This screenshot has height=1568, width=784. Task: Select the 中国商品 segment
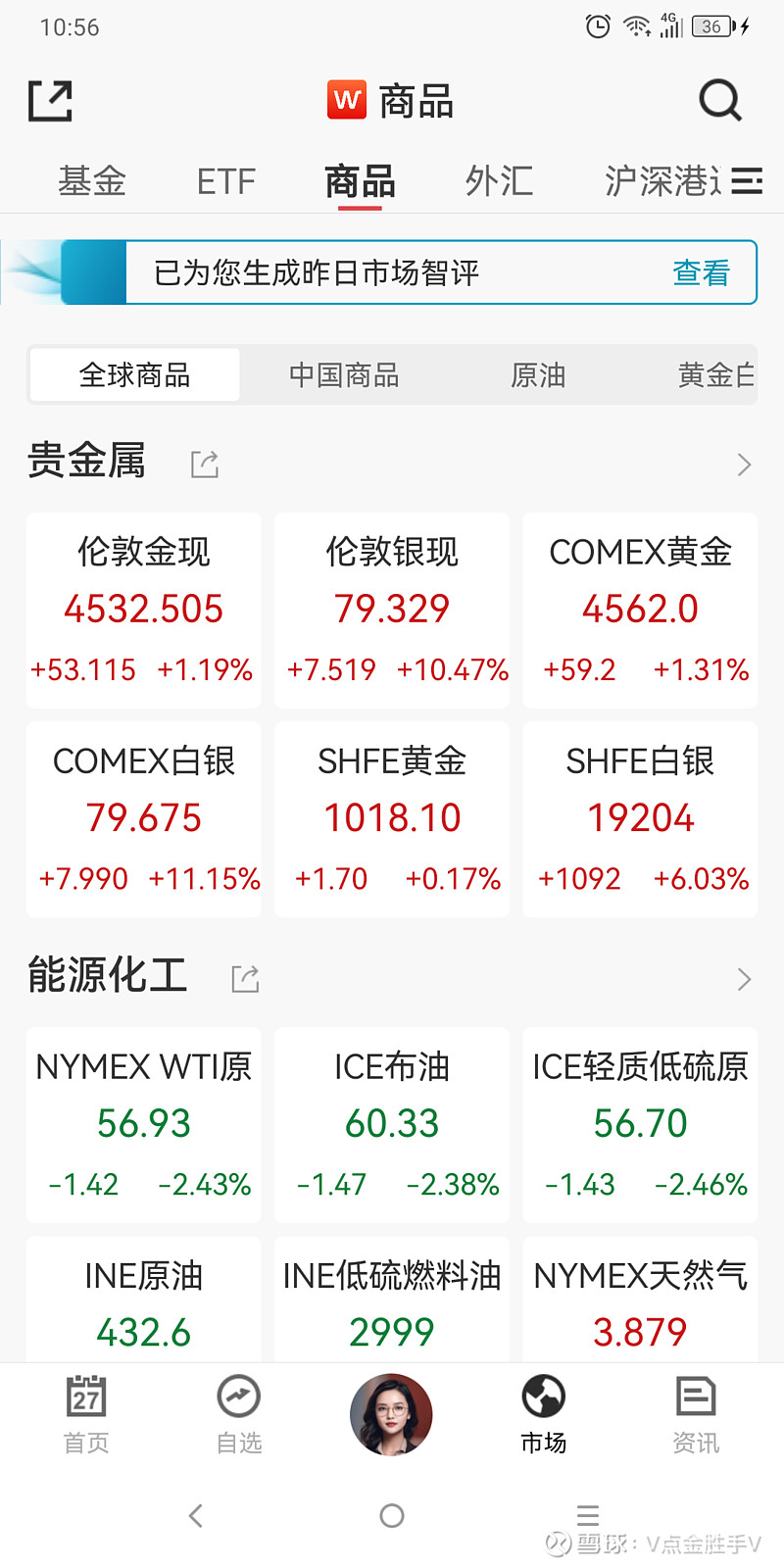click(x=343, y=375)
